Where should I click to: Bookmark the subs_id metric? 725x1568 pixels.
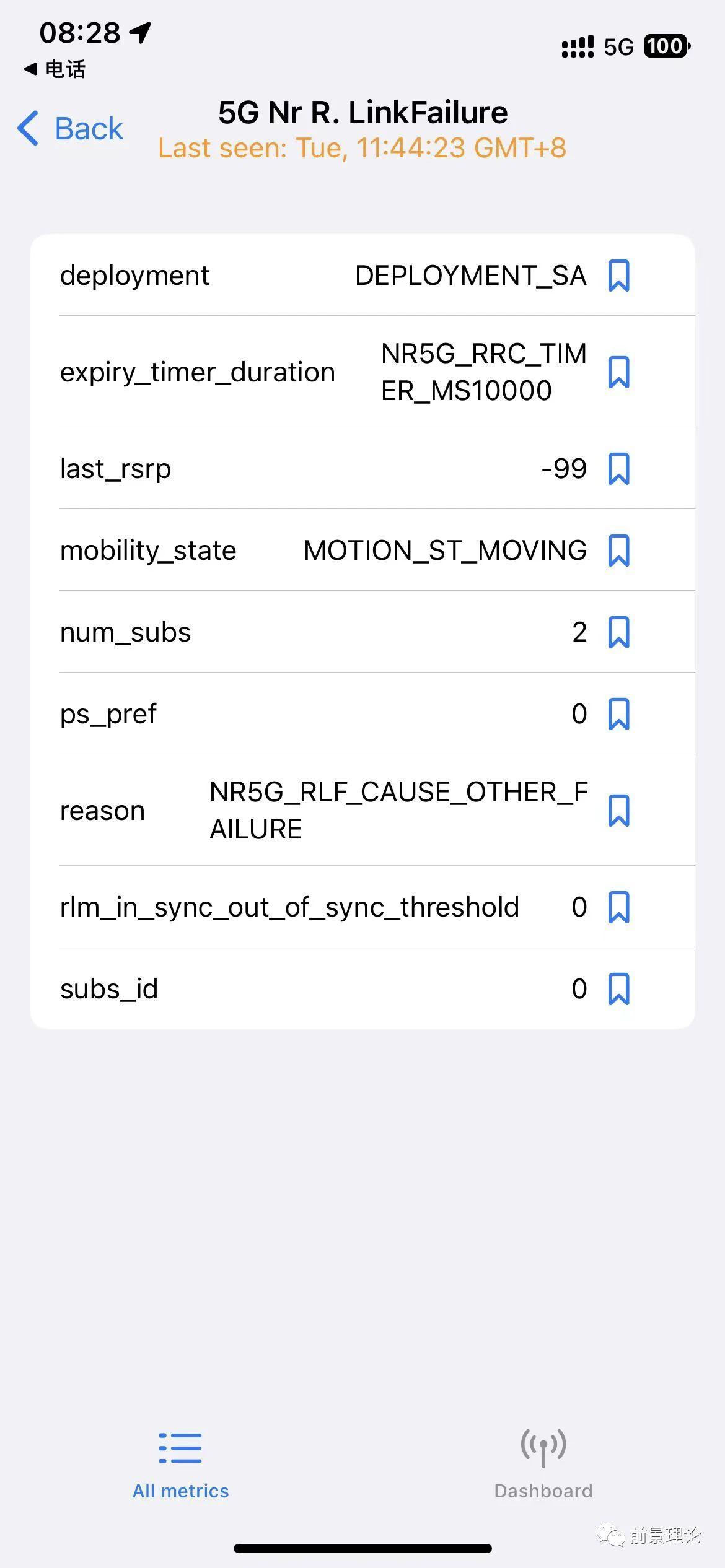[x=620, y=989]
